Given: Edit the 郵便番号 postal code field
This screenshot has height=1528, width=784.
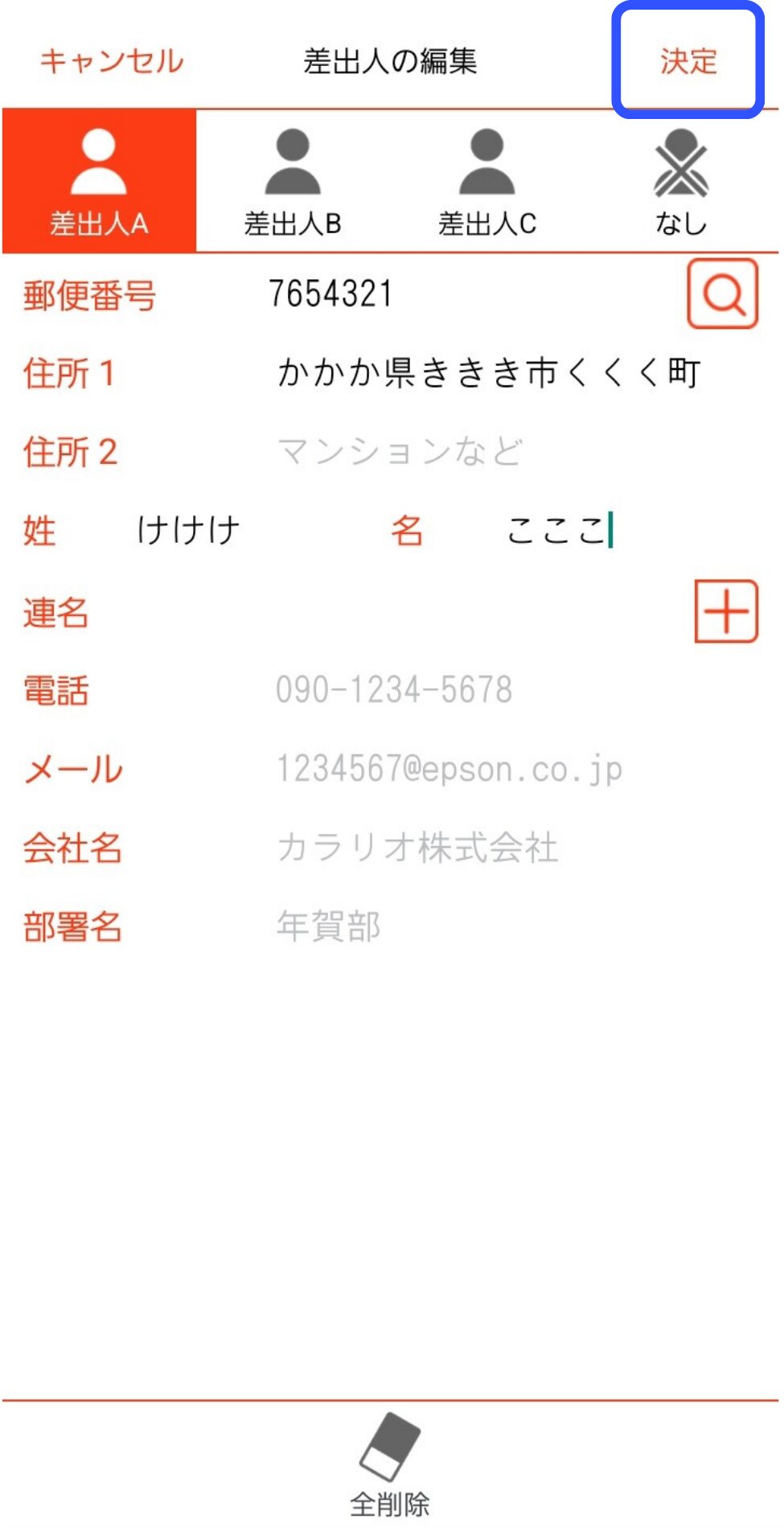Looking at the screenshot, I should coord(450,294).
